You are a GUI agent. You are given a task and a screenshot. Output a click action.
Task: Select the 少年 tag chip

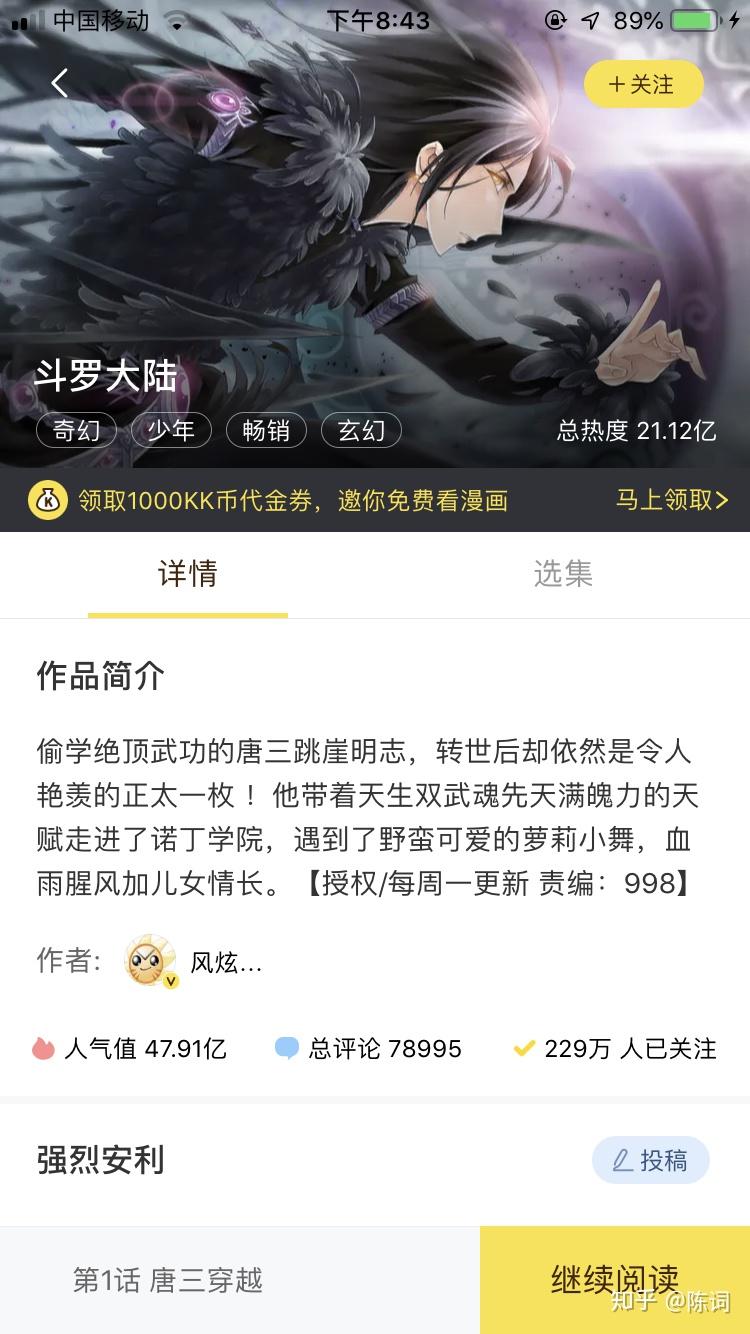coord(171,431)
